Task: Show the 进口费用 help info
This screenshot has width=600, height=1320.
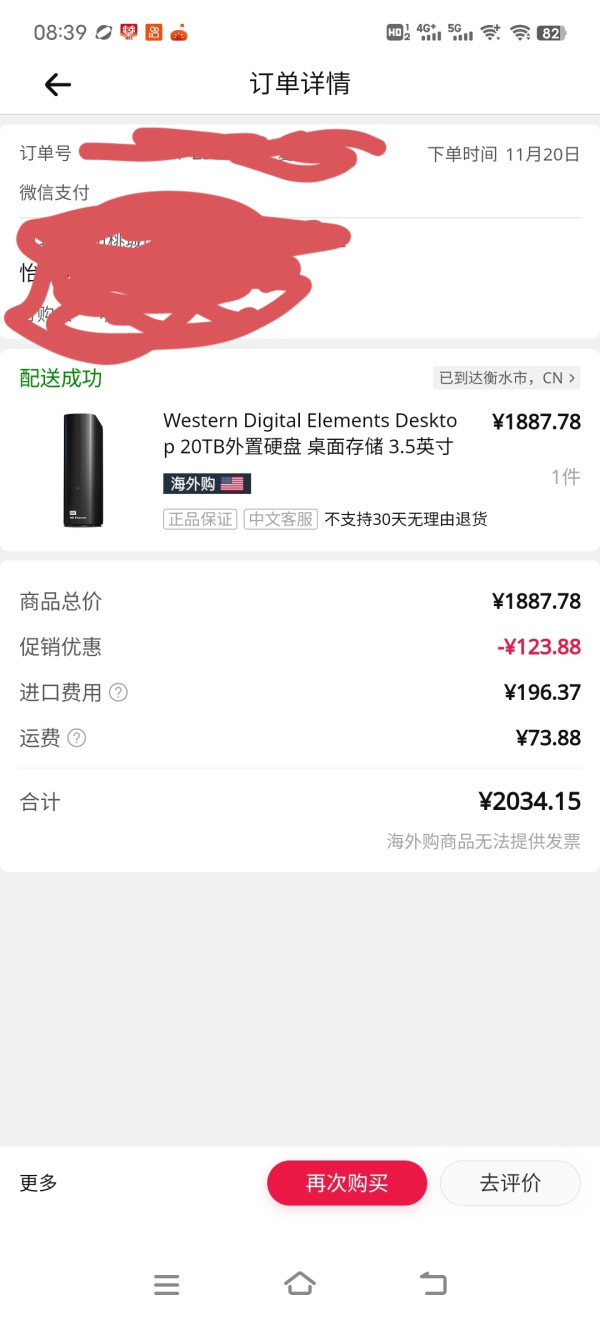Action: tap(118, 692)
